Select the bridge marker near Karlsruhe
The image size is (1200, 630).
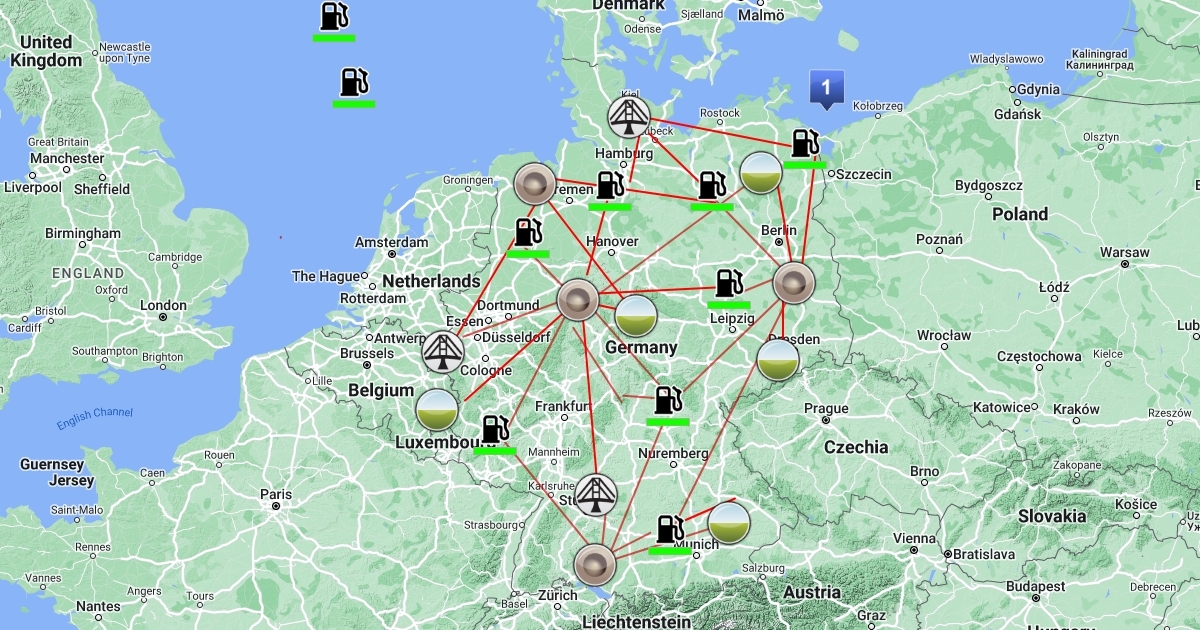click(596, 495)
